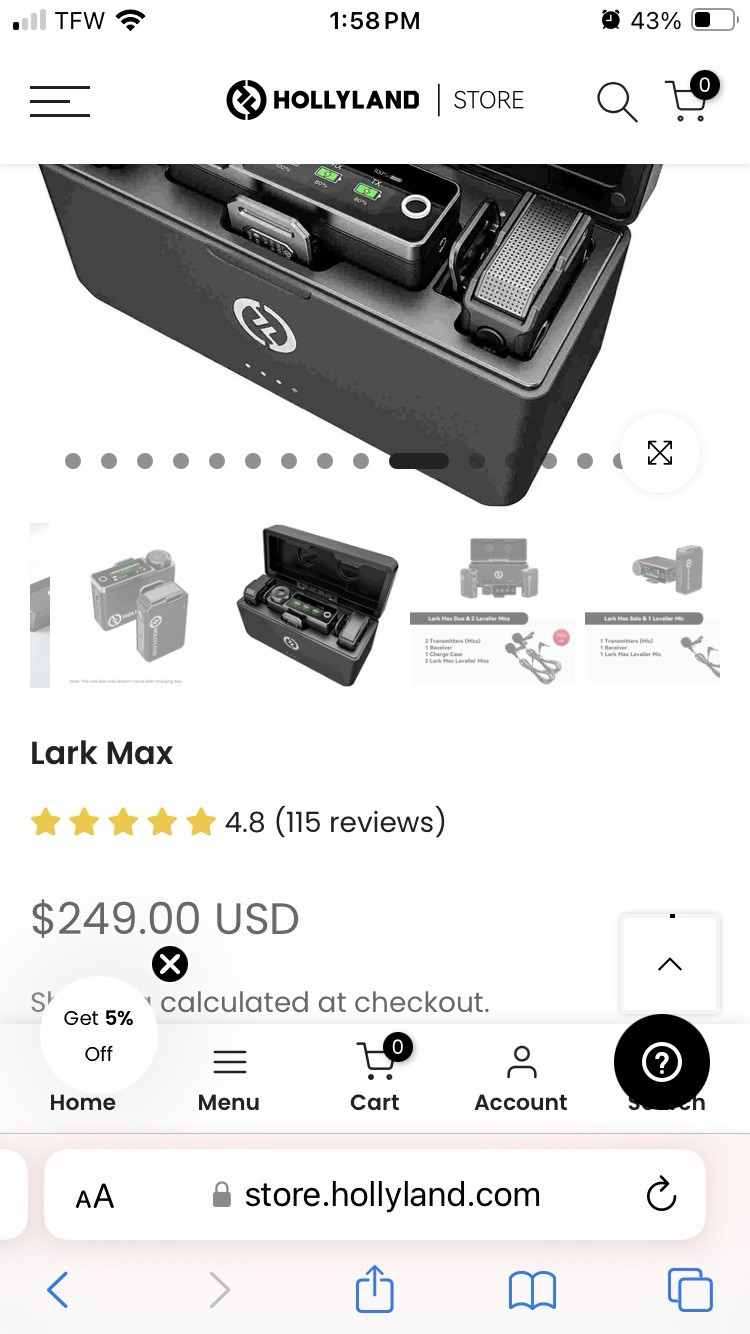Expand product image to fullscreen
Image resolution: width=750 pixels, height=1334 pixels.
(x=660, y=453)
